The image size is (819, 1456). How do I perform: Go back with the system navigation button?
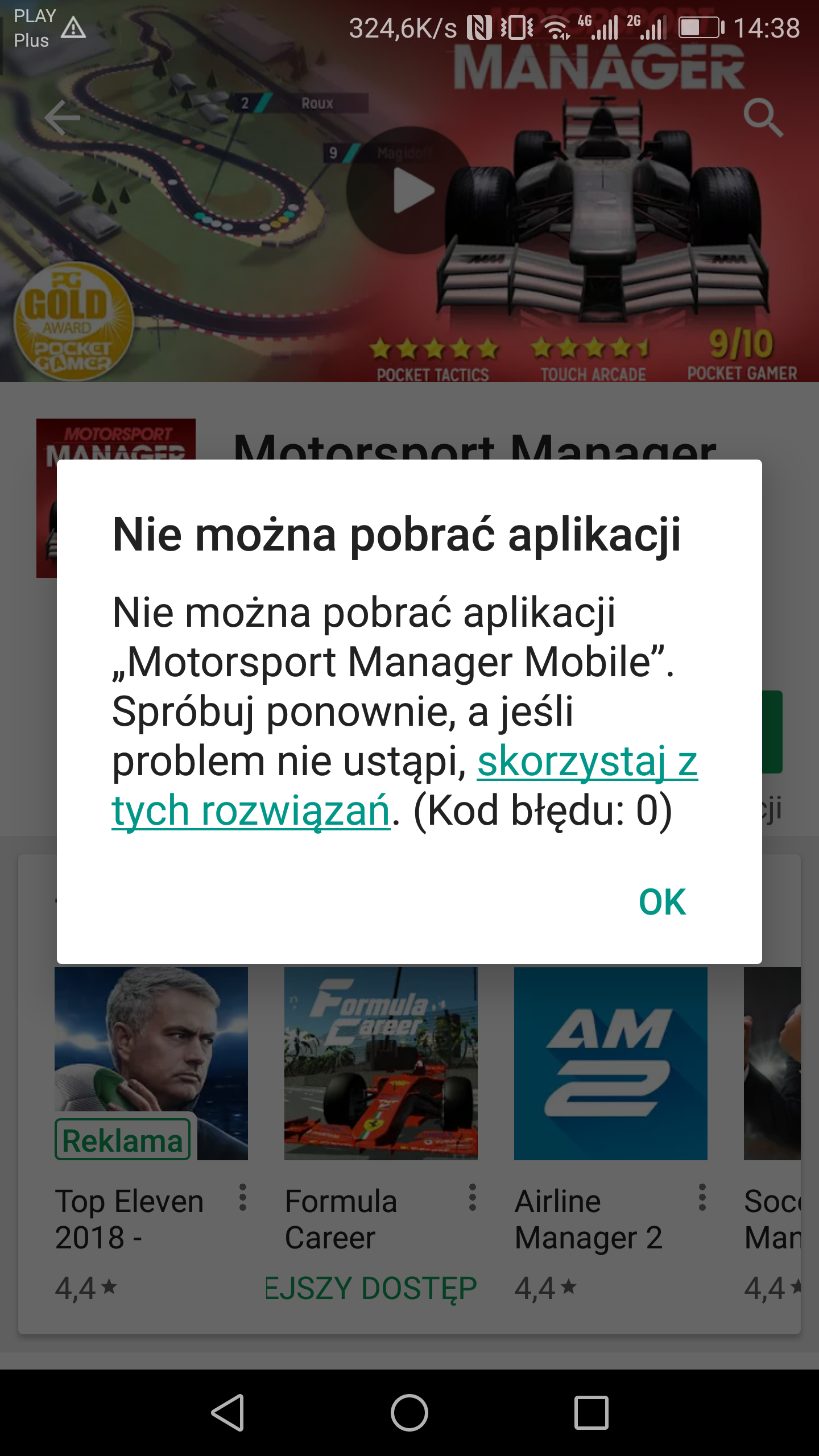pyautogui.click(x=227, y=1412)
